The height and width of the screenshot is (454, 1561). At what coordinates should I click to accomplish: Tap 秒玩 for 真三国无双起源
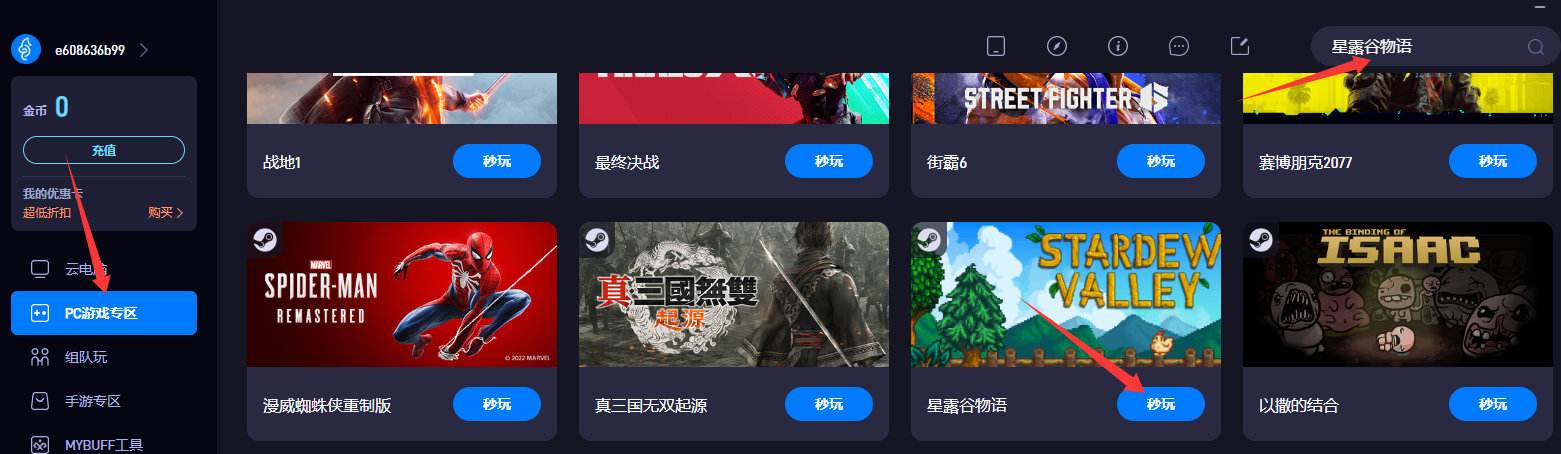point(828,404)
